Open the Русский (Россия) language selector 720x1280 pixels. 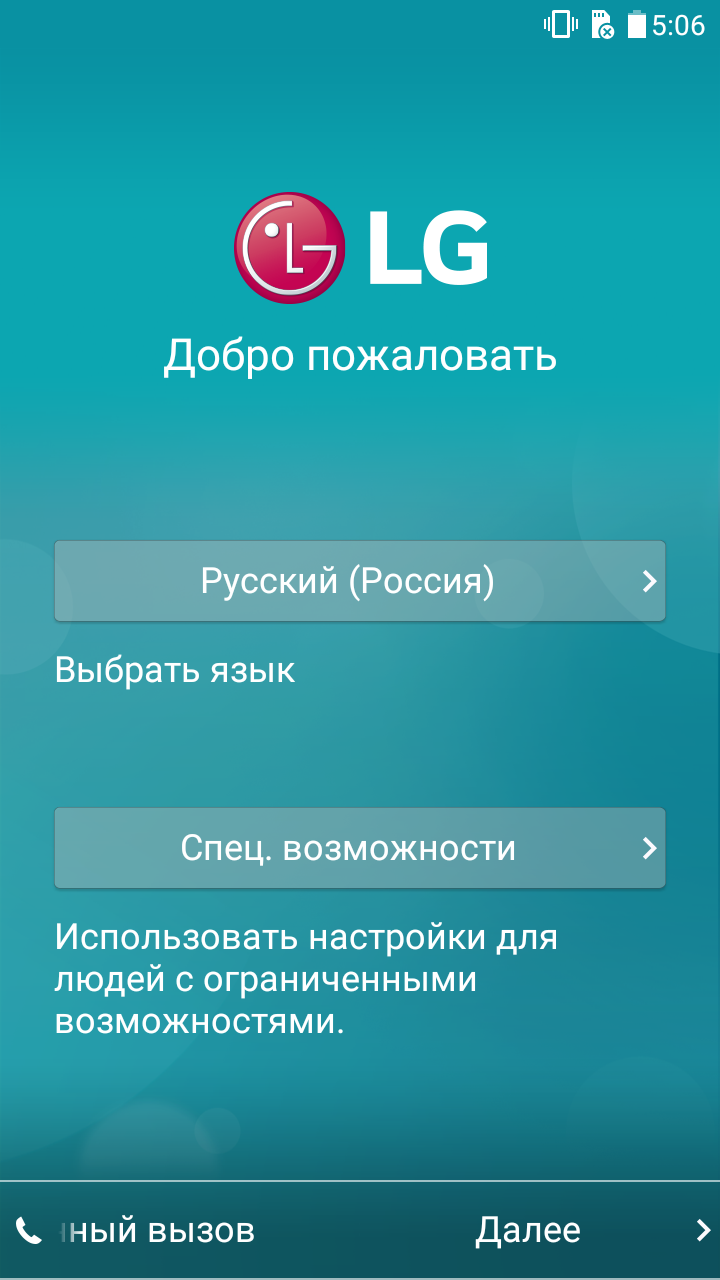pos(360,581)
